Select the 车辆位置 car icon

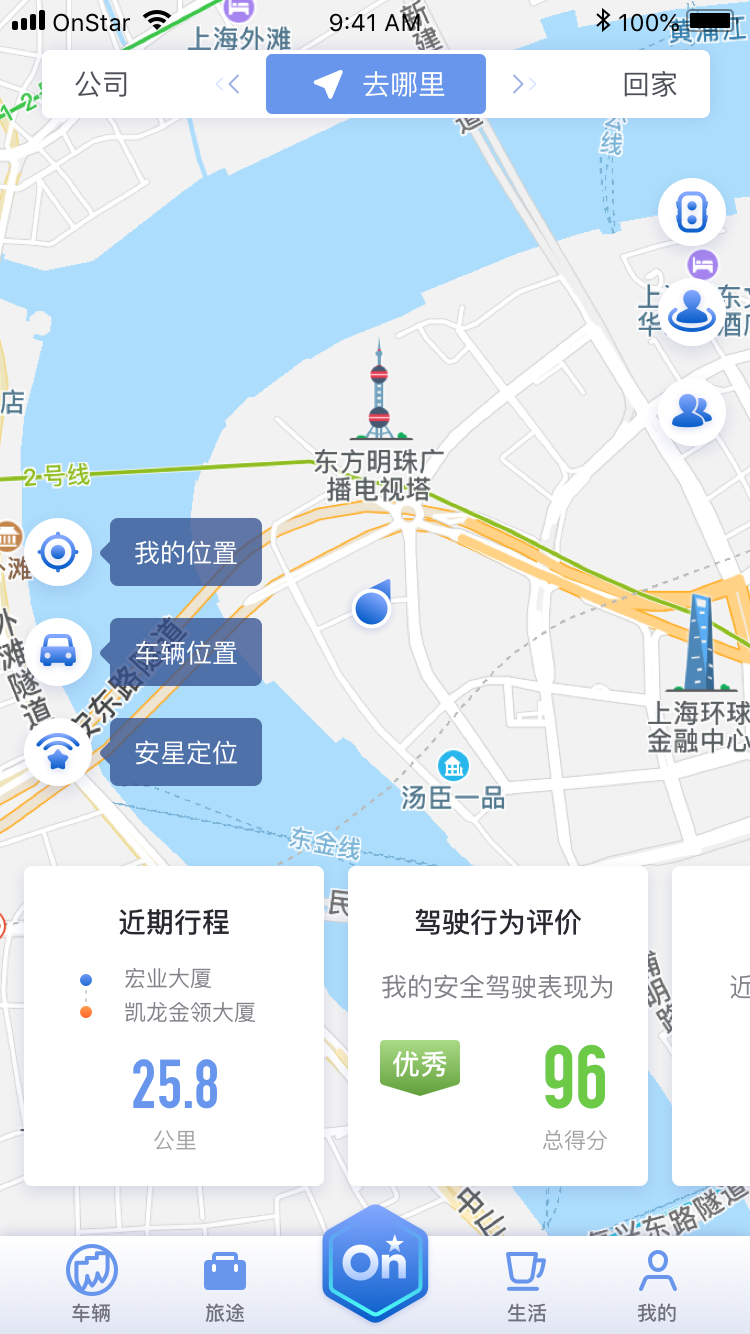pos(57,652)
